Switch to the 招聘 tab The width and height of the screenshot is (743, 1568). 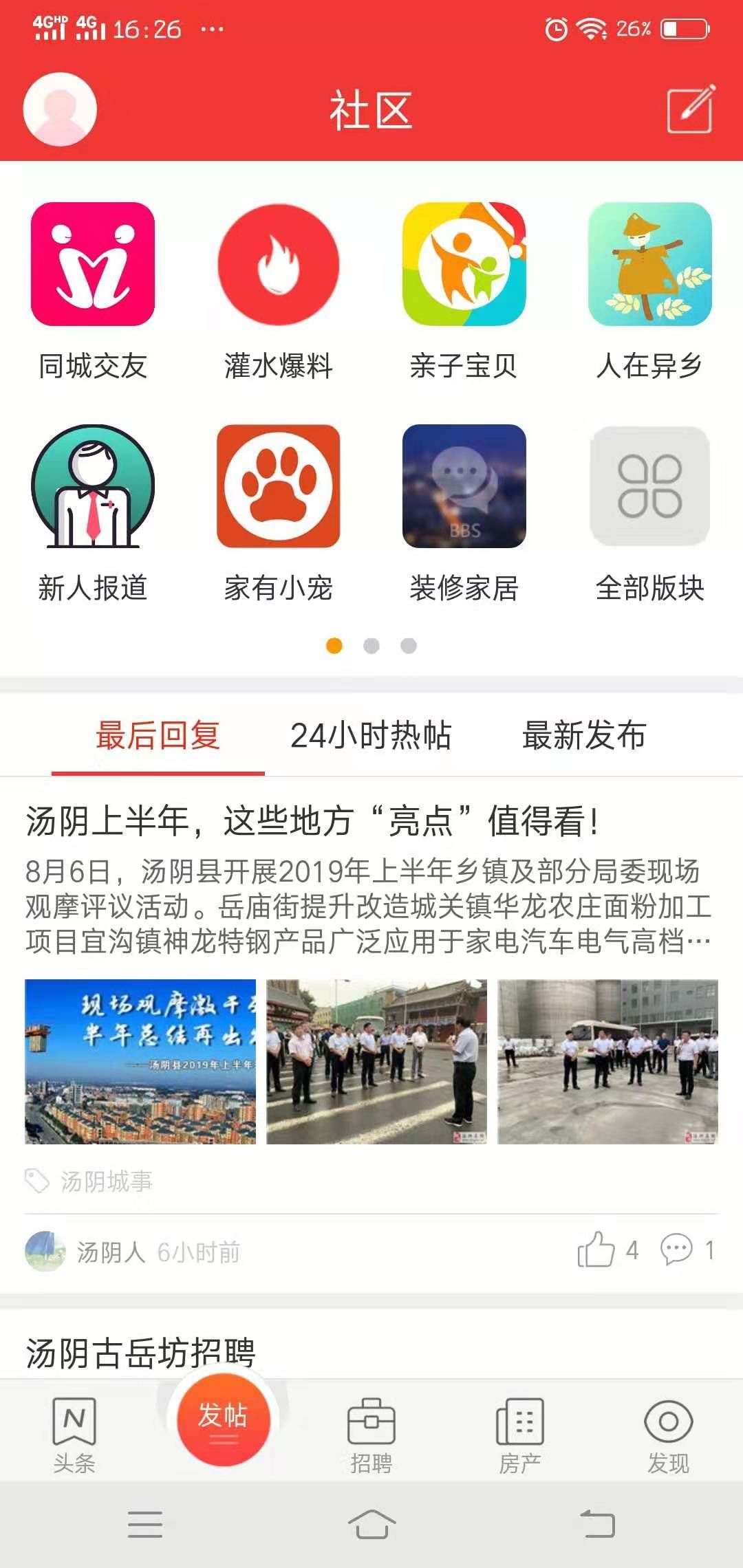coord(371,1433)
